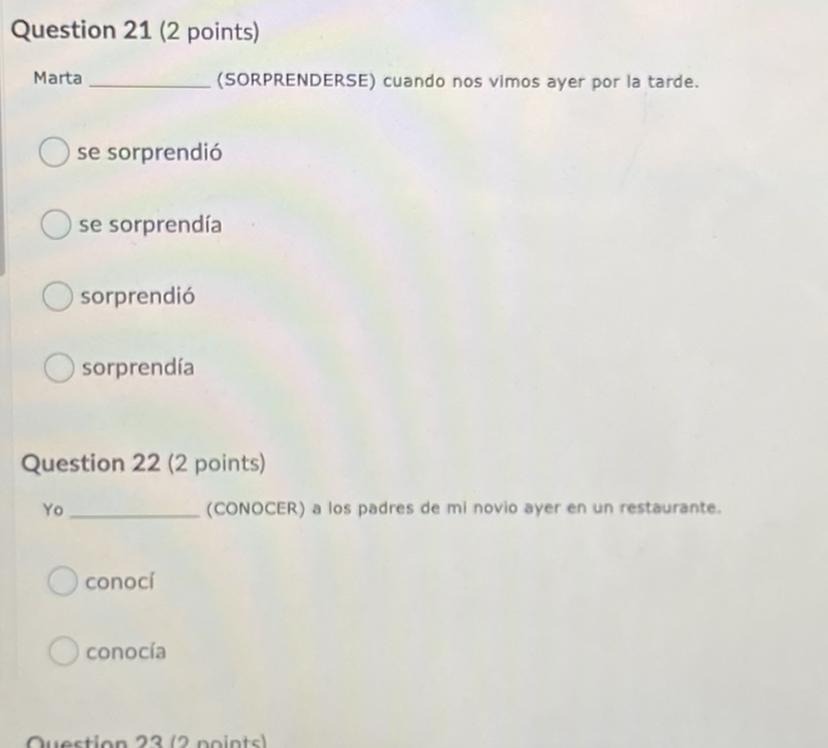Select the 'se sorprendió' answer option
828x748 pixels.
54,152
